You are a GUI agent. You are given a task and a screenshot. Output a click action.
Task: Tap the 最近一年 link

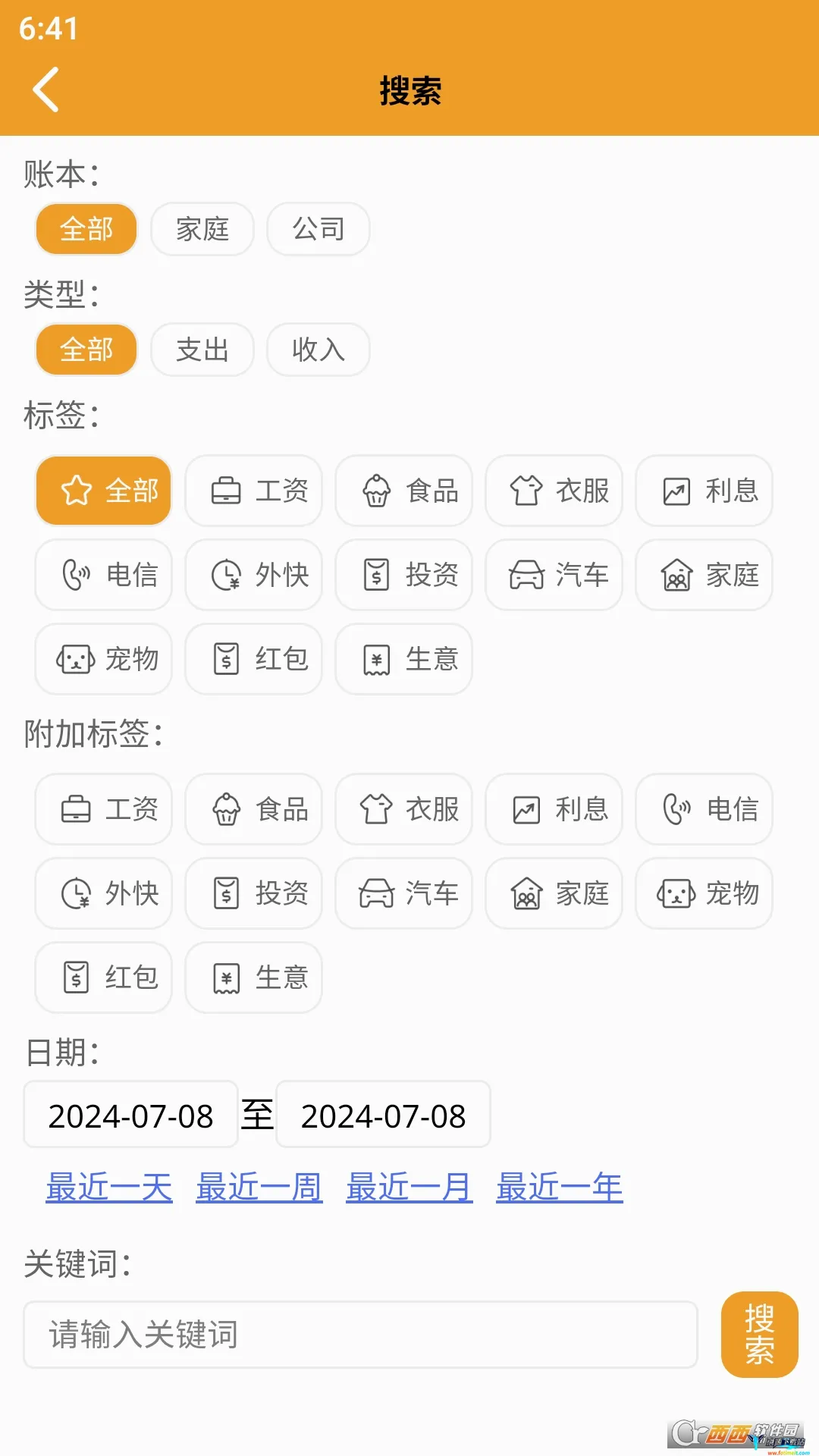click(560, 1188)
